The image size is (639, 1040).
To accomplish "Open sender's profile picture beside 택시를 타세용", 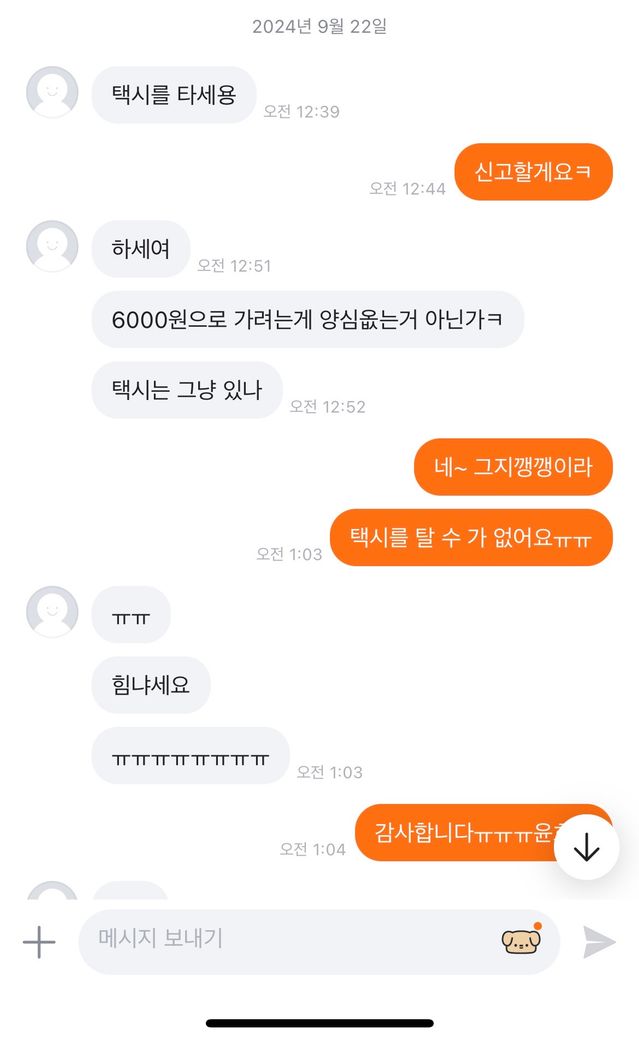I will pos(51,93).
